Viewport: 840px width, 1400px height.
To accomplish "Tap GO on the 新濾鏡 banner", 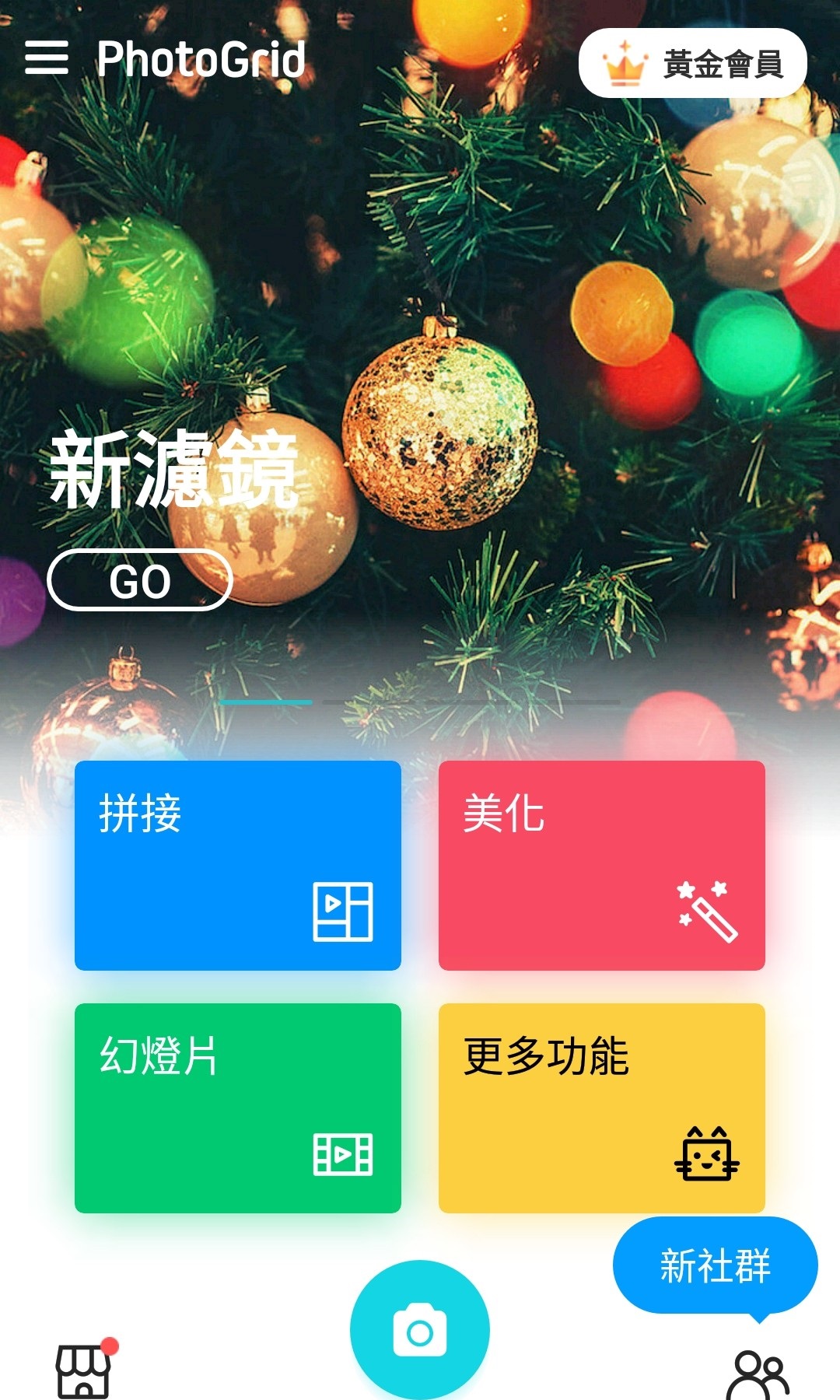I will pyautogui.click(x=140, y=580).
